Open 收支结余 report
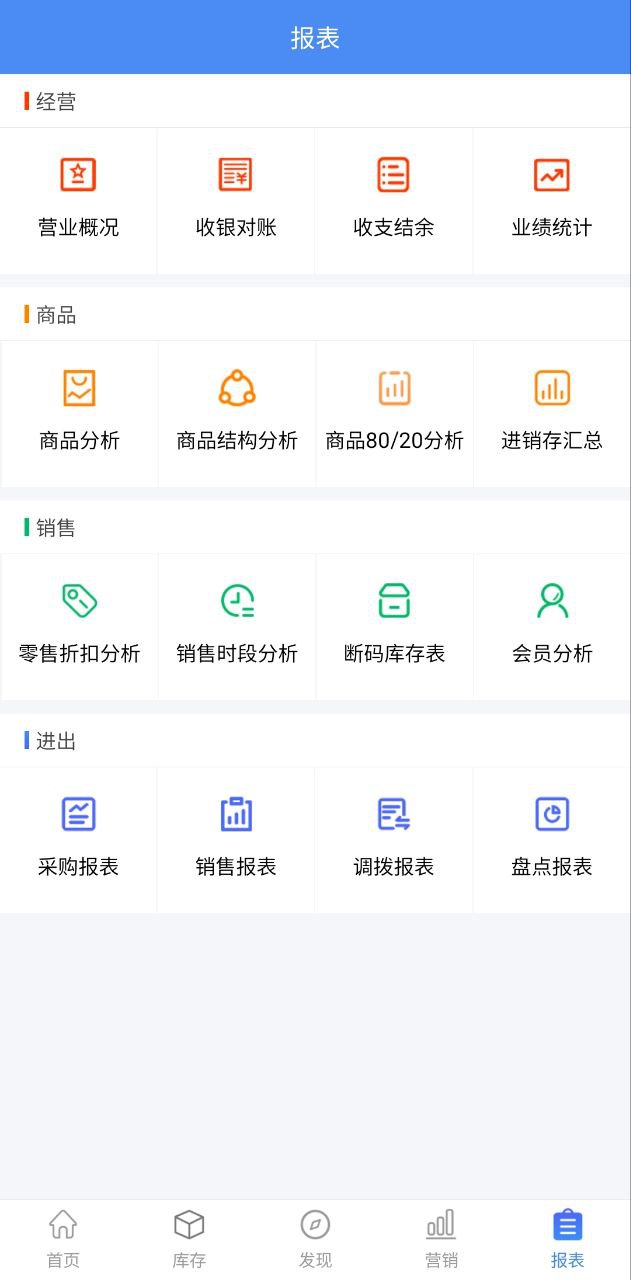This screenshot has height=1280, width=631. tap(394, 201)
